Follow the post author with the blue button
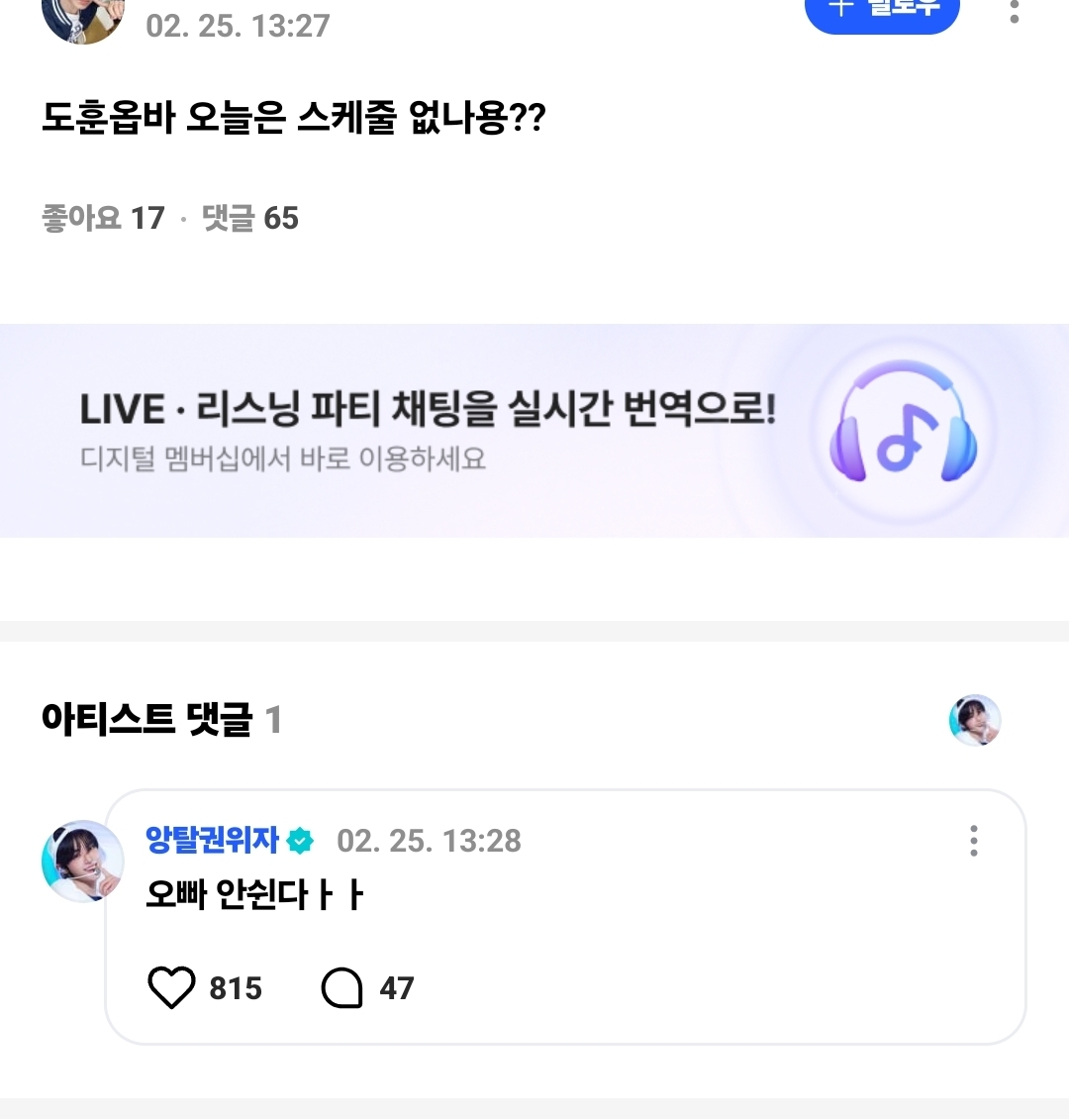 coord(882,13)
